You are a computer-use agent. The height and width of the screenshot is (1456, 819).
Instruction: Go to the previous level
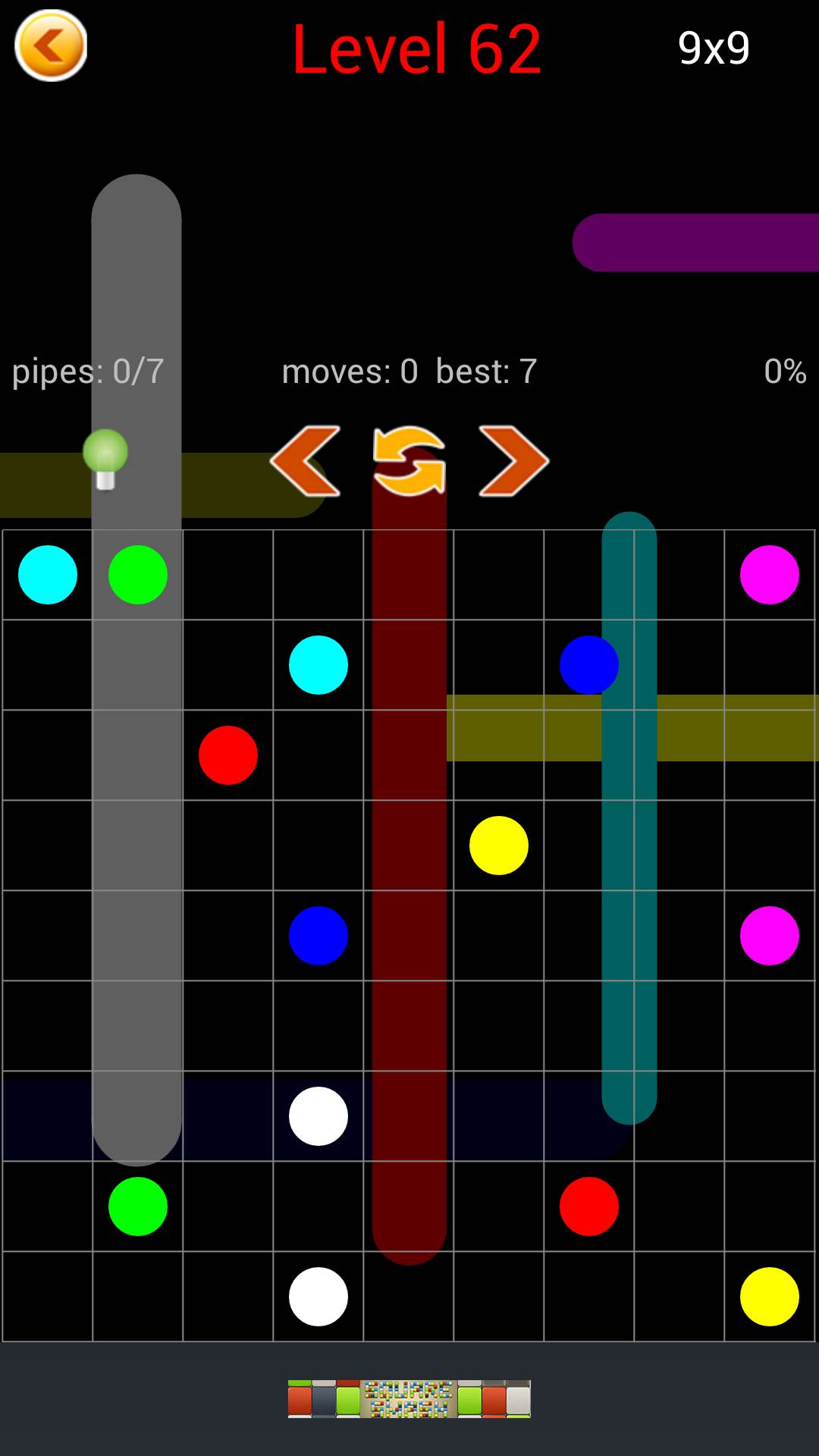point(305,461)
